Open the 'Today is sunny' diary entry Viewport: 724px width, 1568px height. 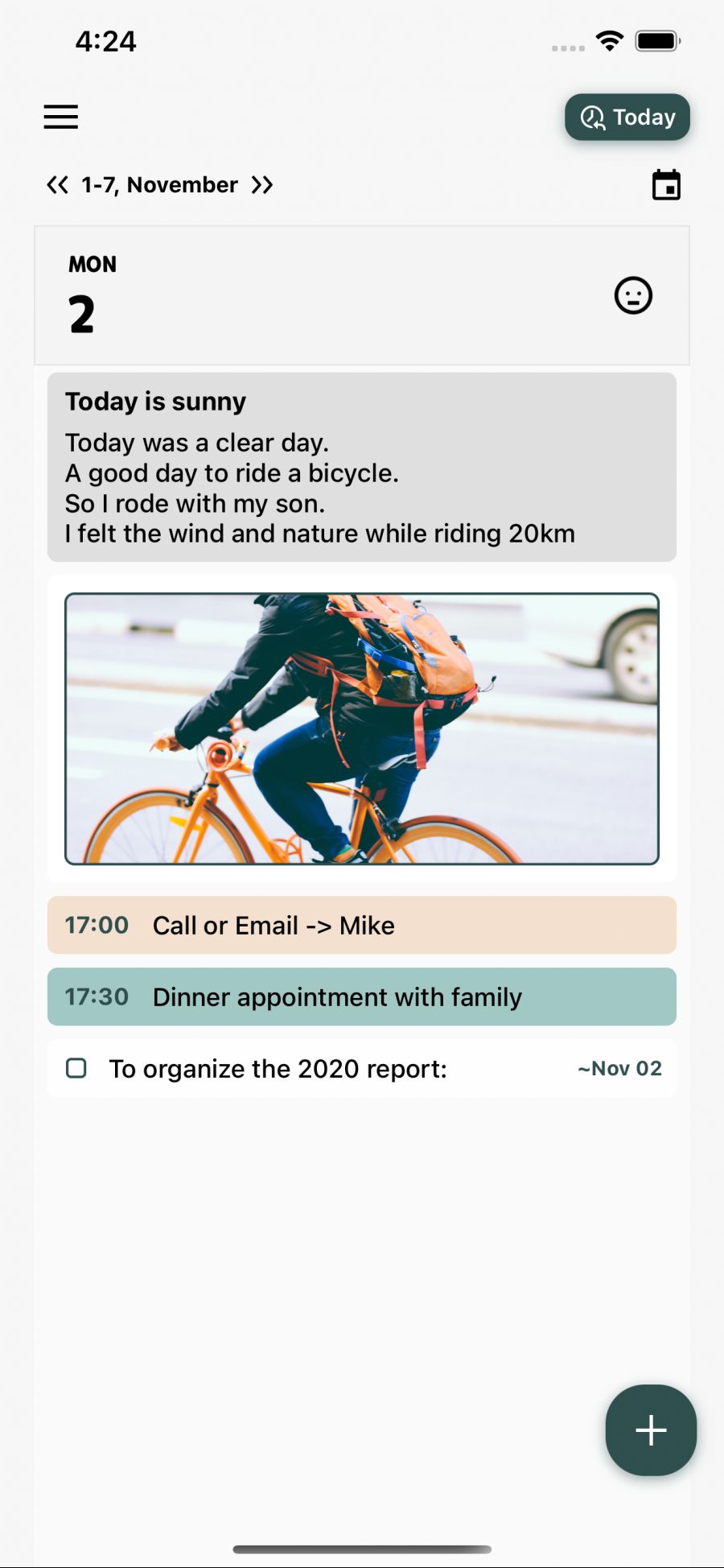tap(361, 467)
